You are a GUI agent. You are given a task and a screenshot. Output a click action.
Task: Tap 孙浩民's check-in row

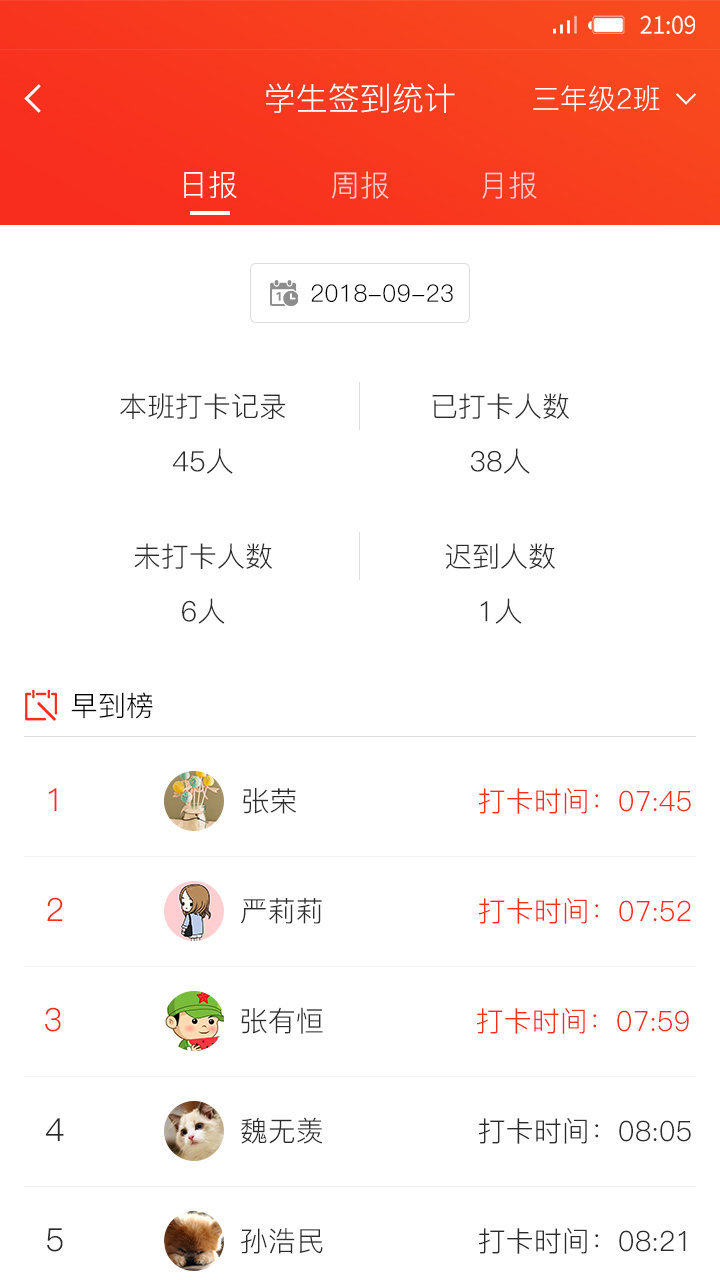point(360,1240)
